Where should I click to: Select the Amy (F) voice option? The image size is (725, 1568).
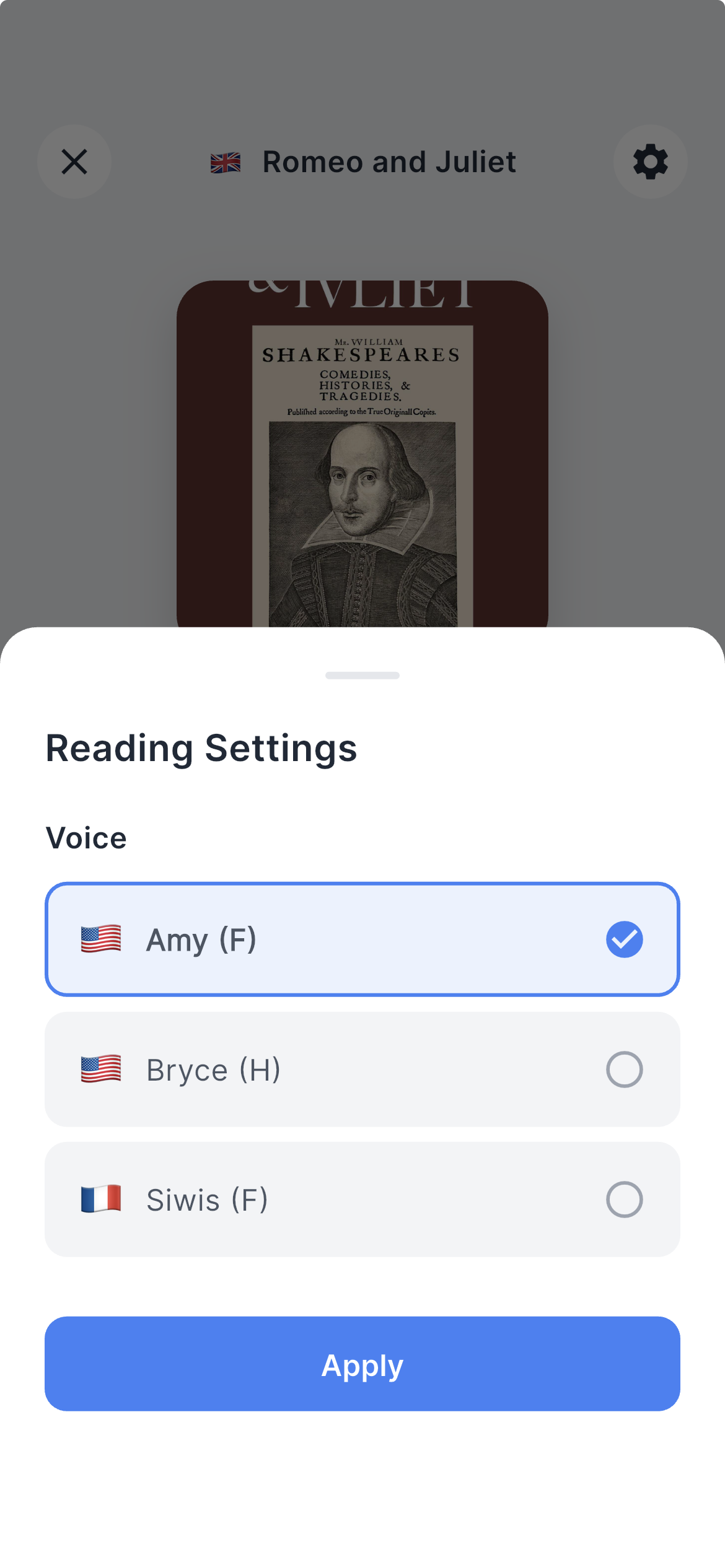point(362,939)
